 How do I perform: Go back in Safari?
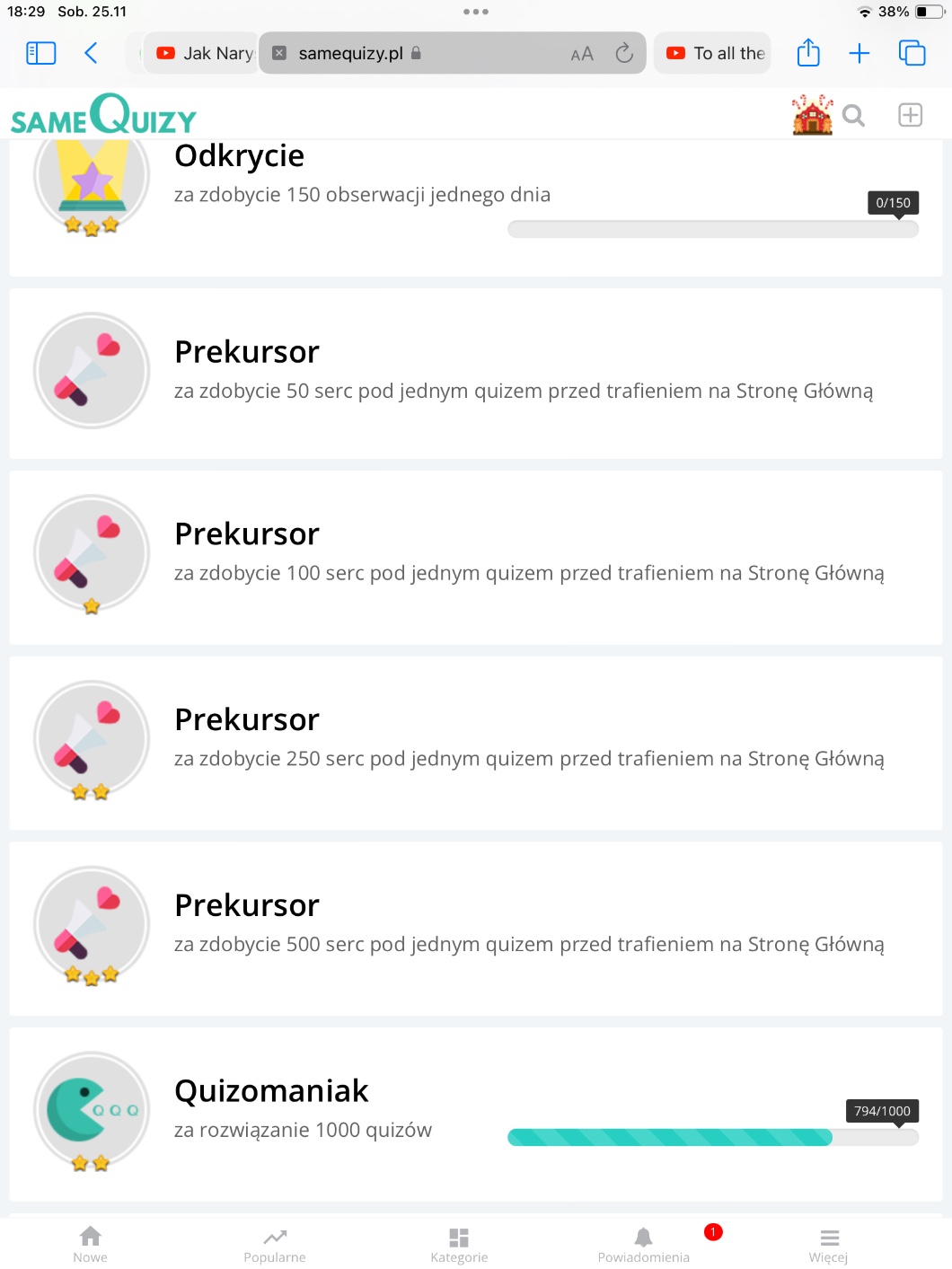coord(91,53)
